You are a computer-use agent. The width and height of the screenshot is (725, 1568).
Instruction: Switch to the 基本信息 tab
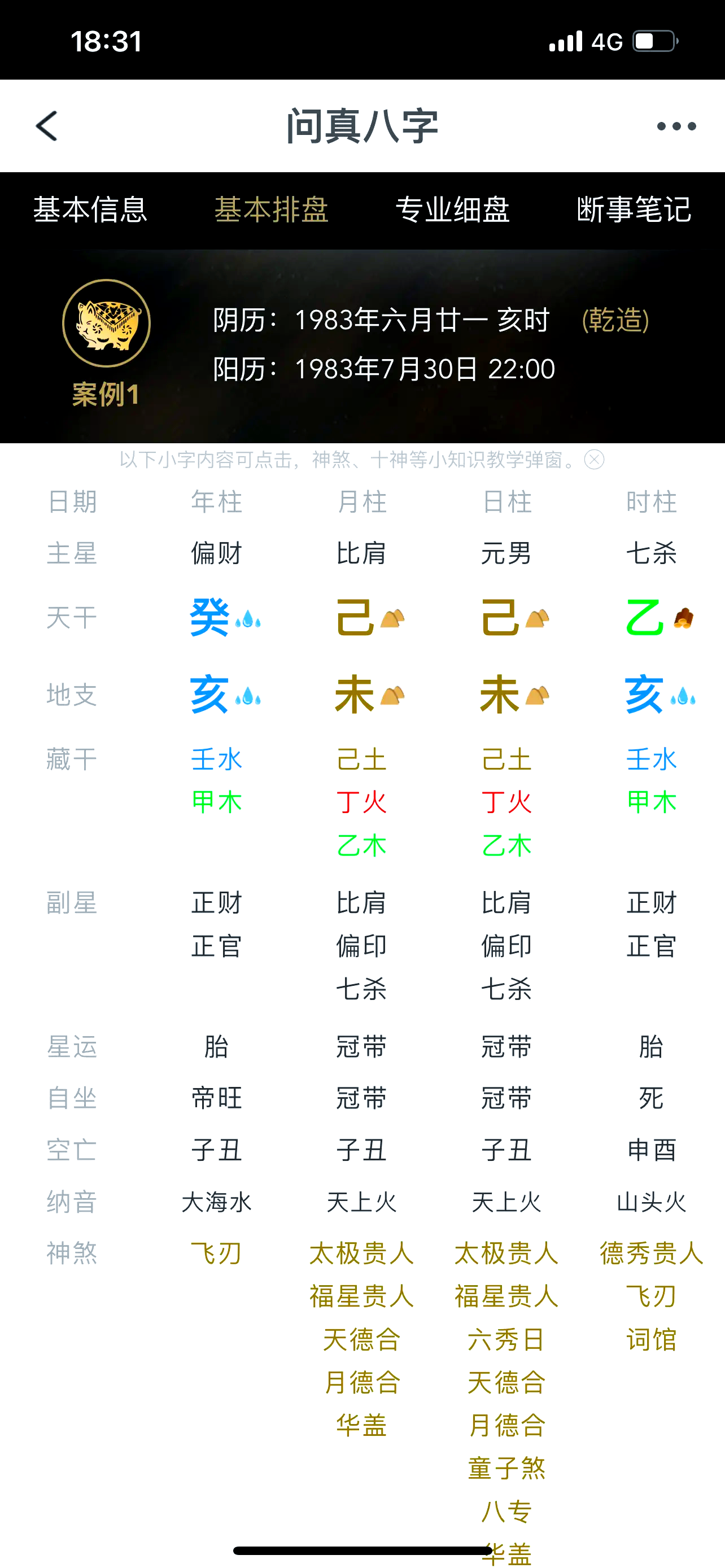click(x=90, y=210)
